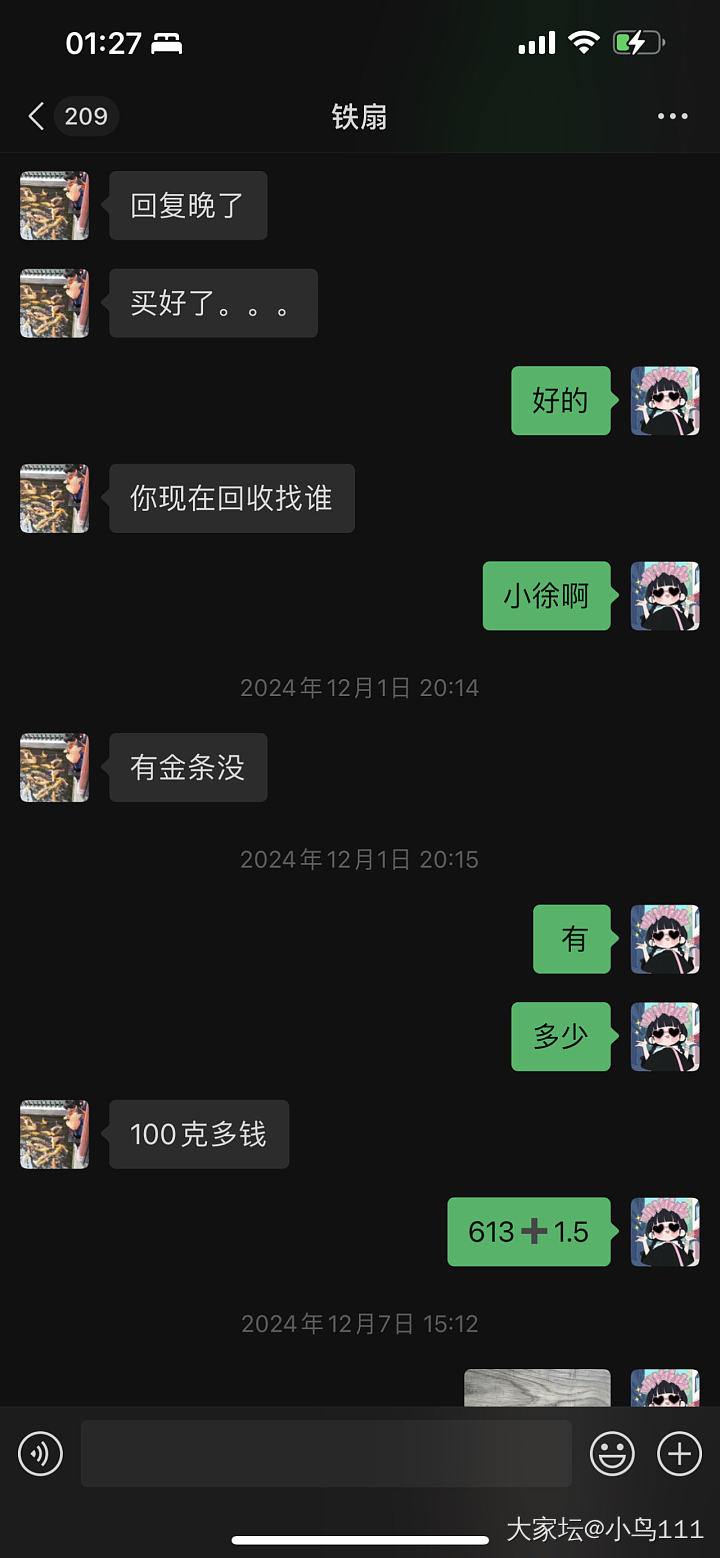Go back to the chat list
Image resolution: width=720 pixels, height=1558 pixels.
pos(37,117)
